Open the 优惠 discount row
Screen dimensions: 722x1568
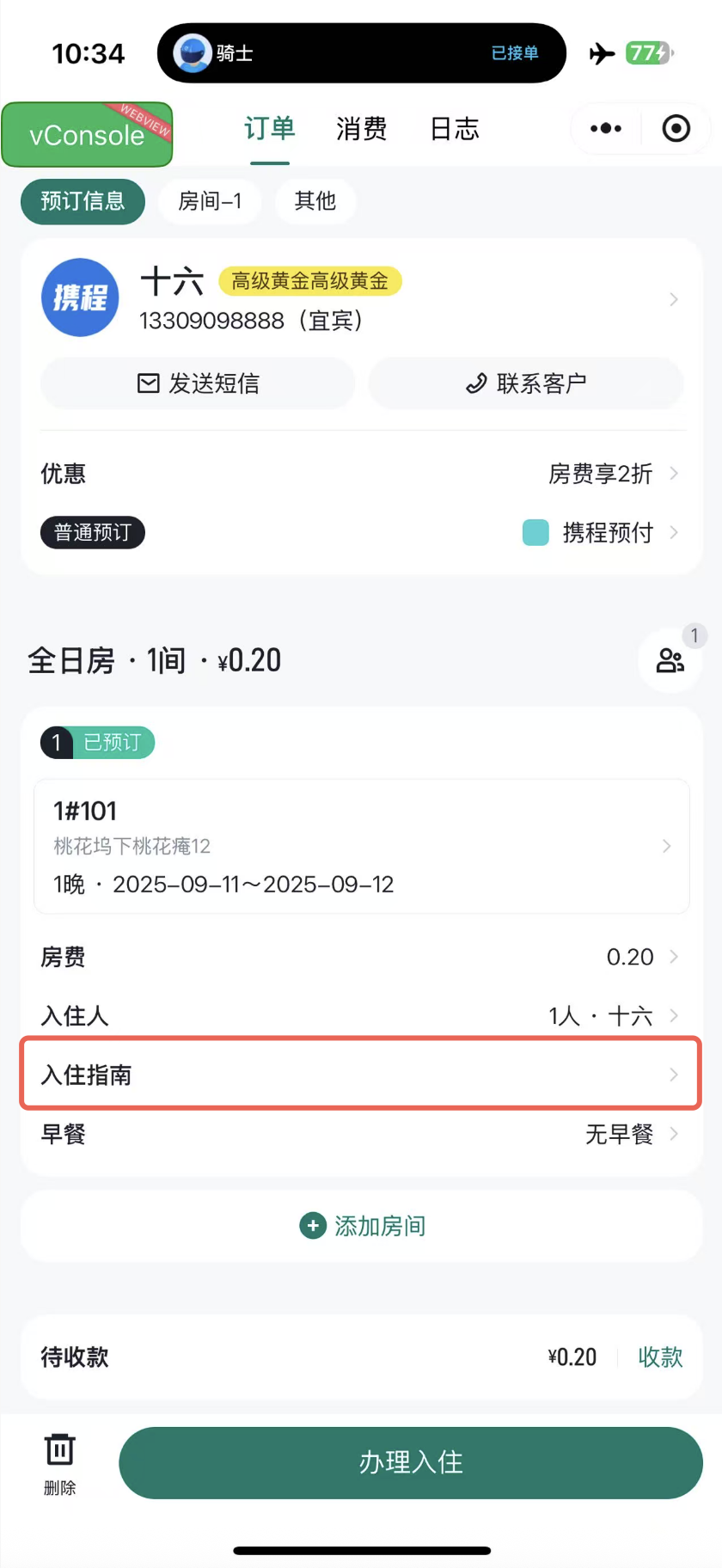click(x=361, y=474)
